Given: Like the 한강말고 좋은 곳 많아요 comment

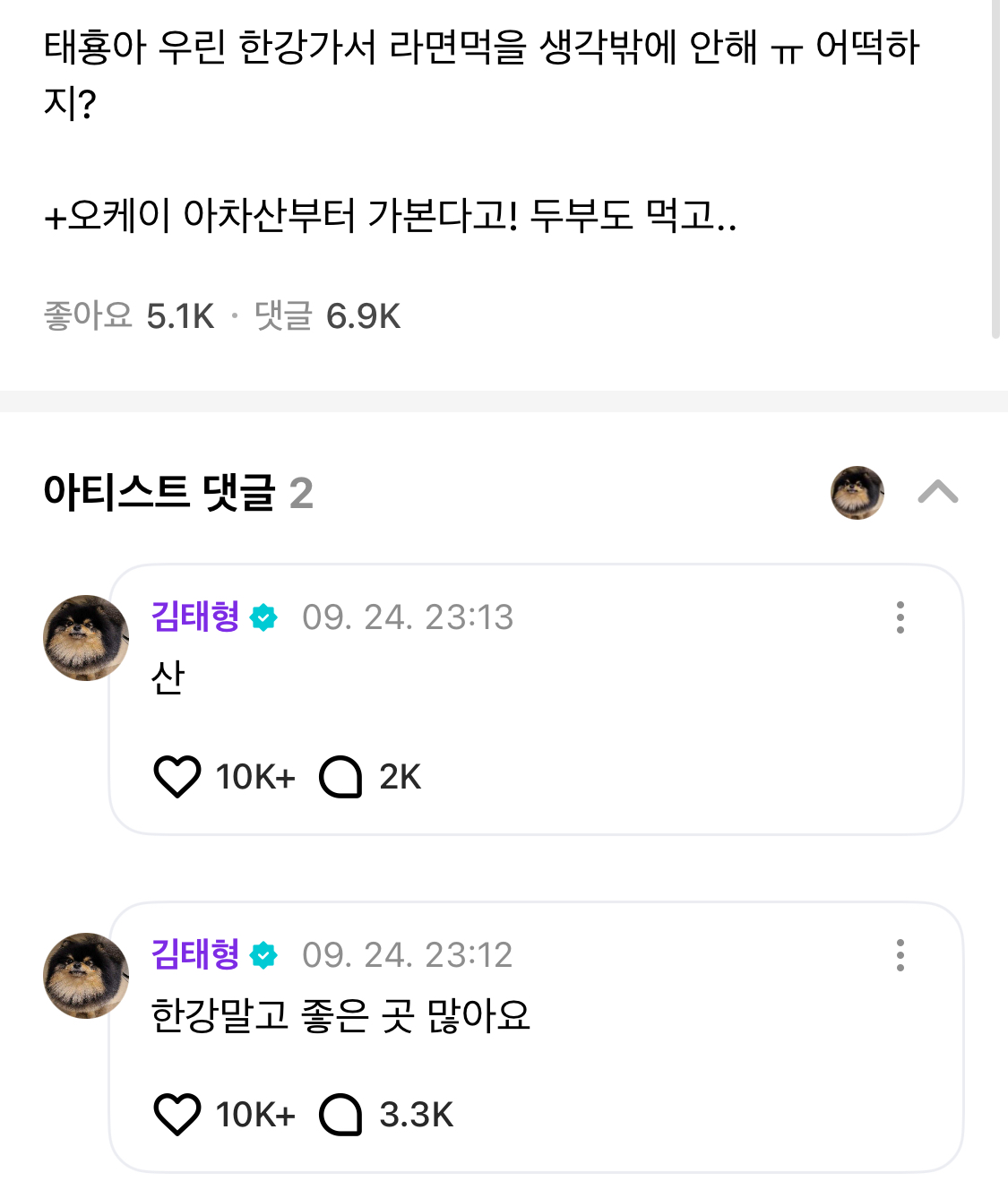Looking at the screenshot, I should [177, 1114].
